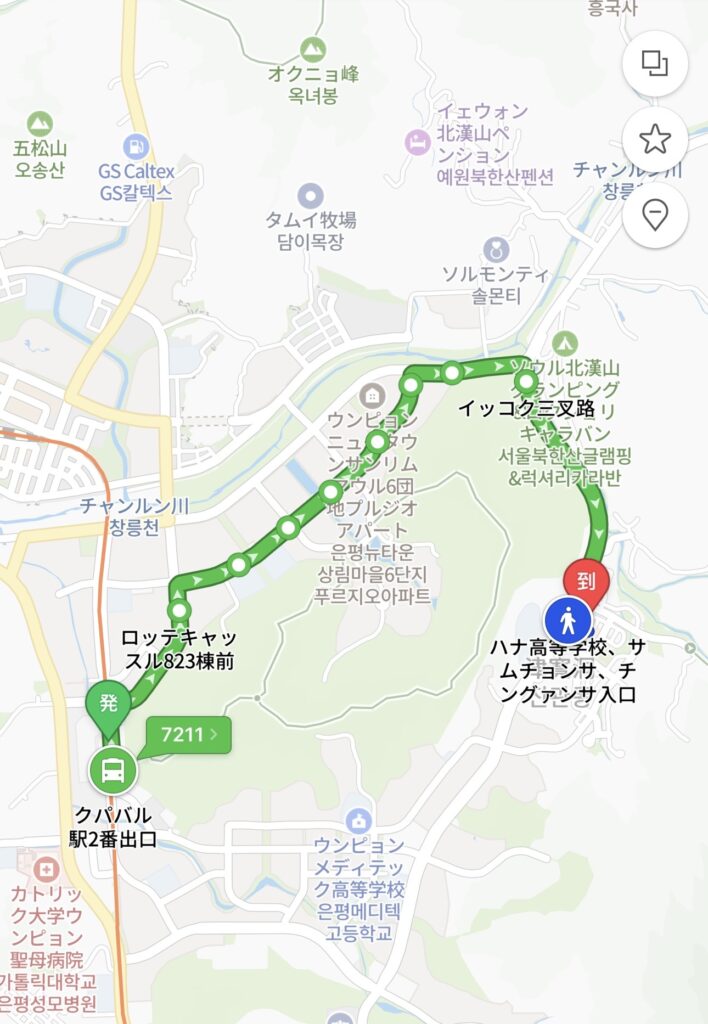Screen dimensions: 708x1024
Task: Select the green bus stop icon
Action: click(x=113, y=771)
